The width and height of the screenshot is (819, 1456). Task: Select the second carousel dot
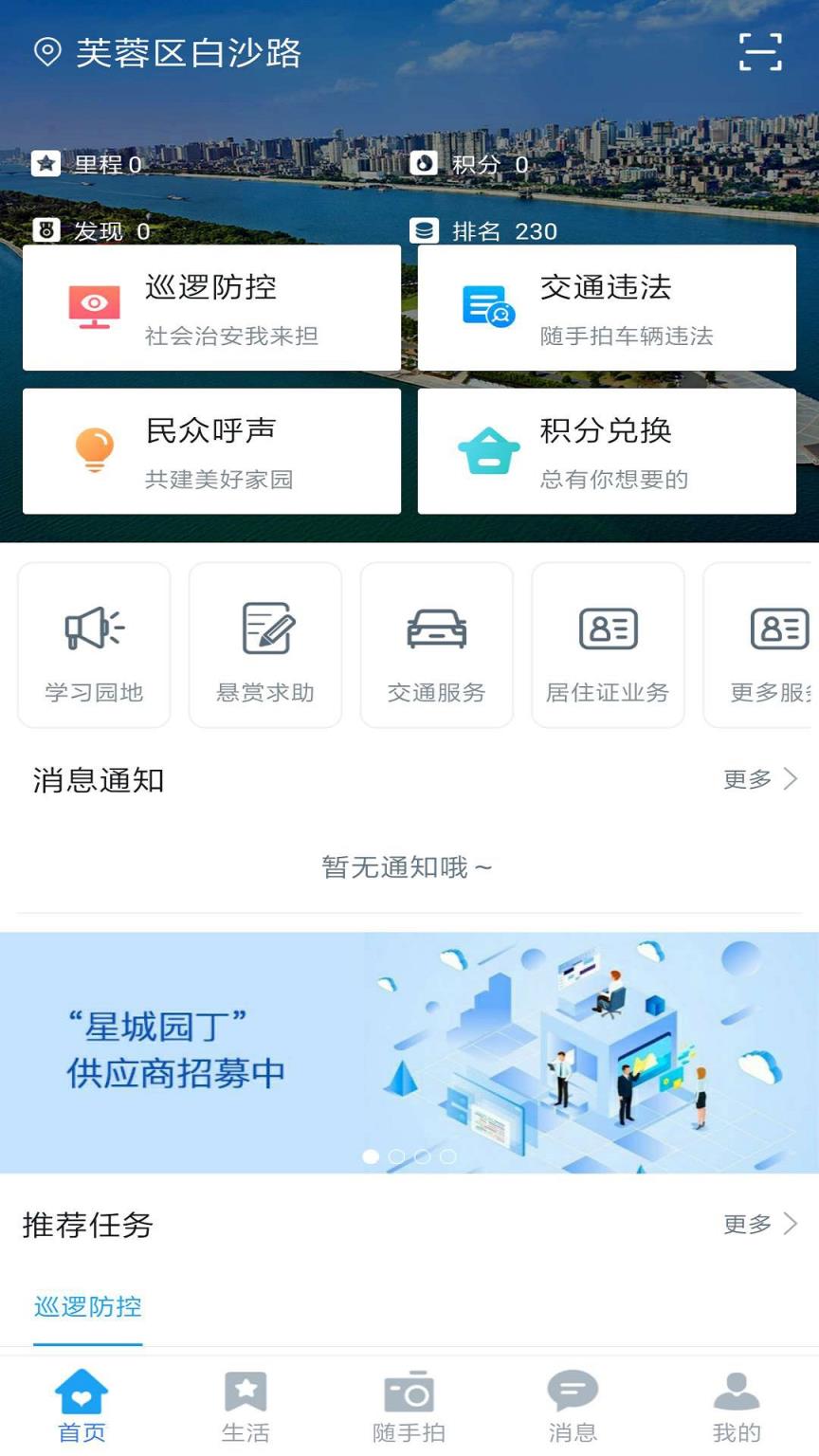point(396,1156)
